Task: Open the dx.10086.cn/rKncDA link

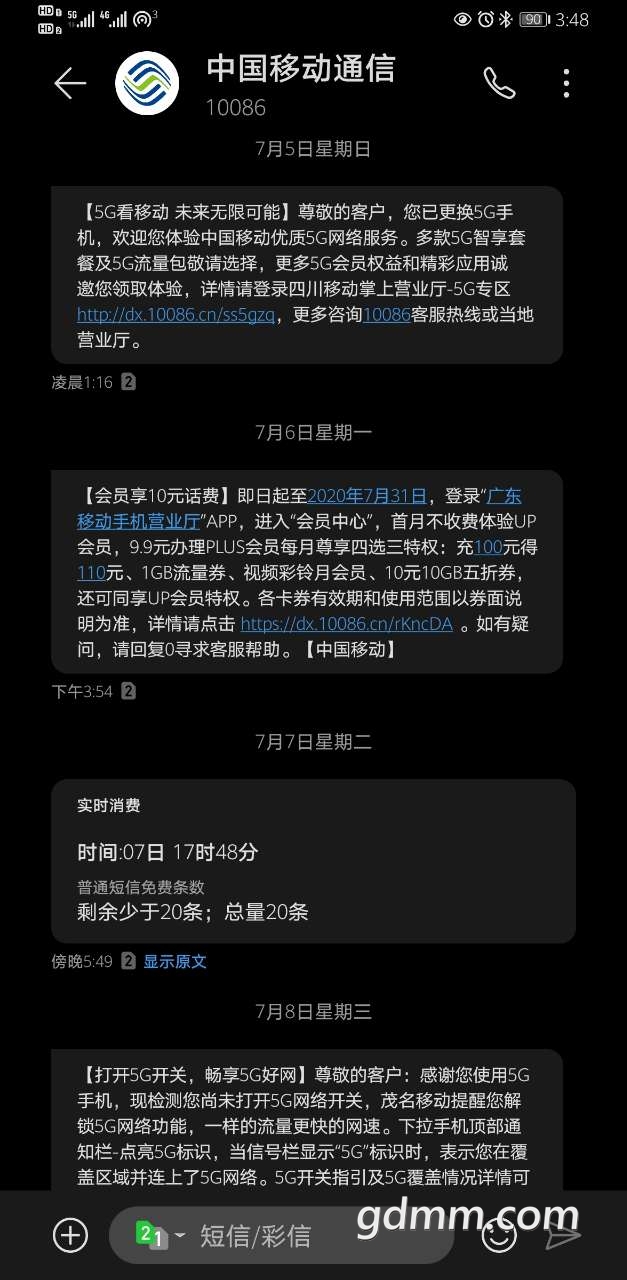Action: (347, 624)
